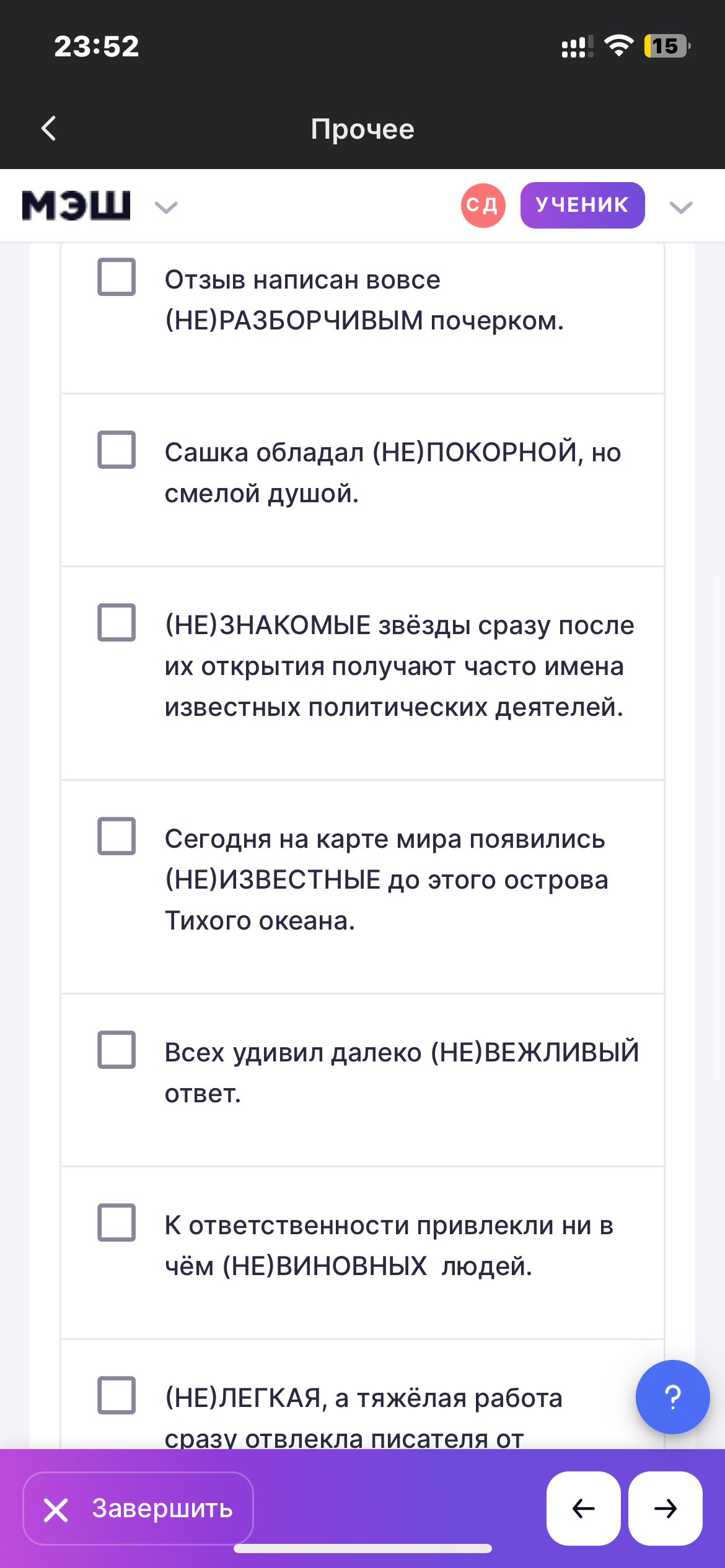Open the СД profile avatar
725x1568 pixels.
[483, 205]
